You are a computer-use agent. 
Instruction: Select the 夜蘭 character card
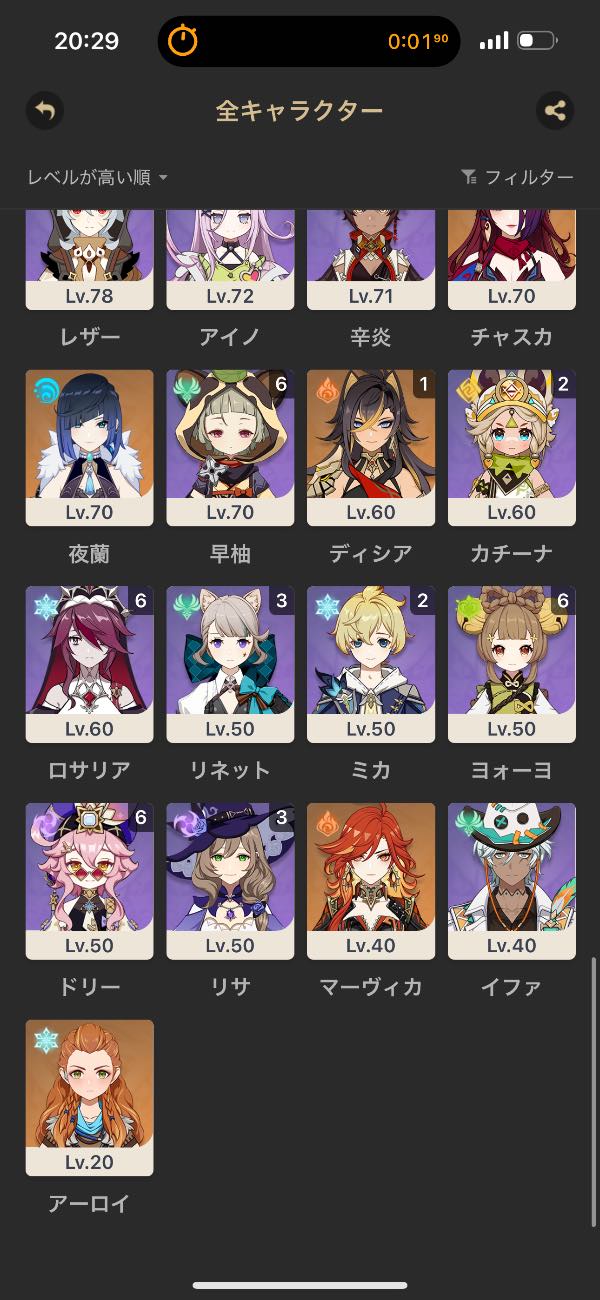click(x=89, y=447)
